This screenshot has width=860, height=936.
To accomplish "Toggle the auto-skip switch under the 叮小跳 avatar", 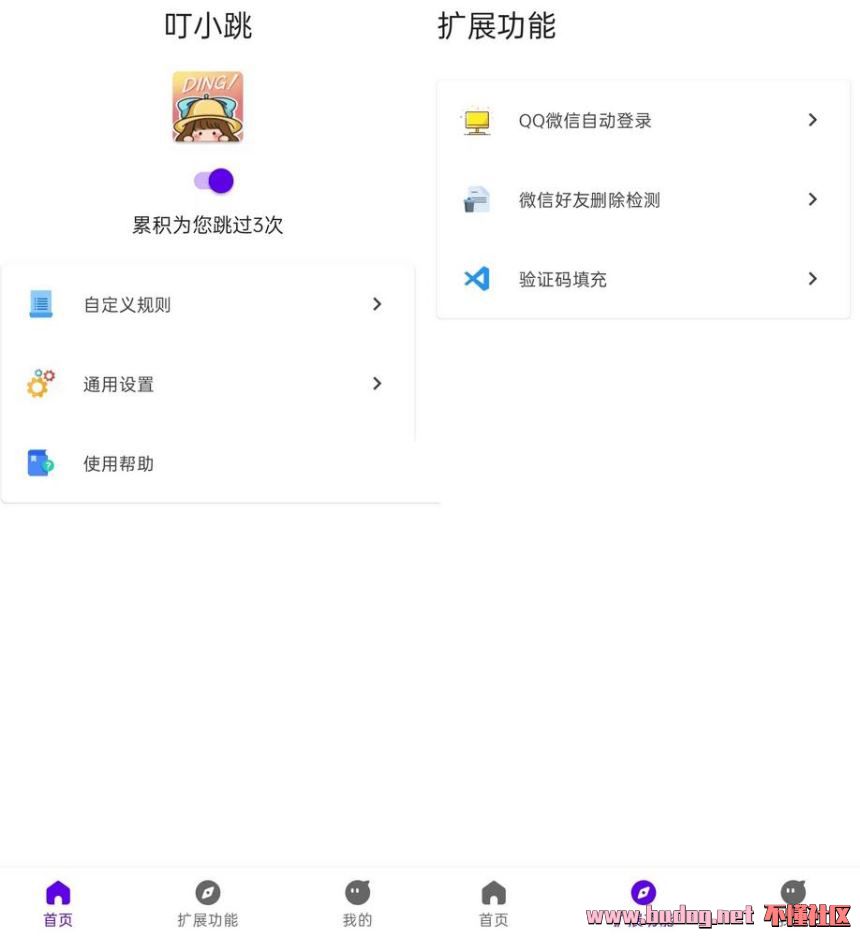I will [x=214, y=181].
